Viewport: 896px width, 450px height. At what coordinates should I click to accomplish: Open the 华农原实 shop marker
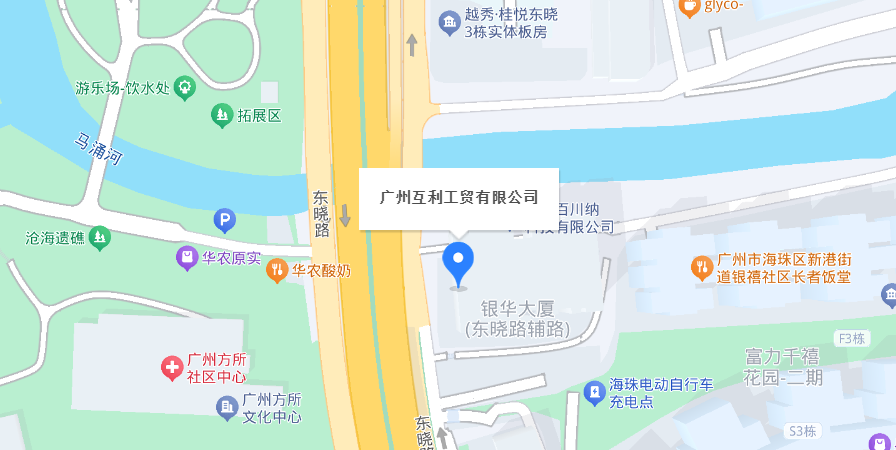click(x=187, y=258)
